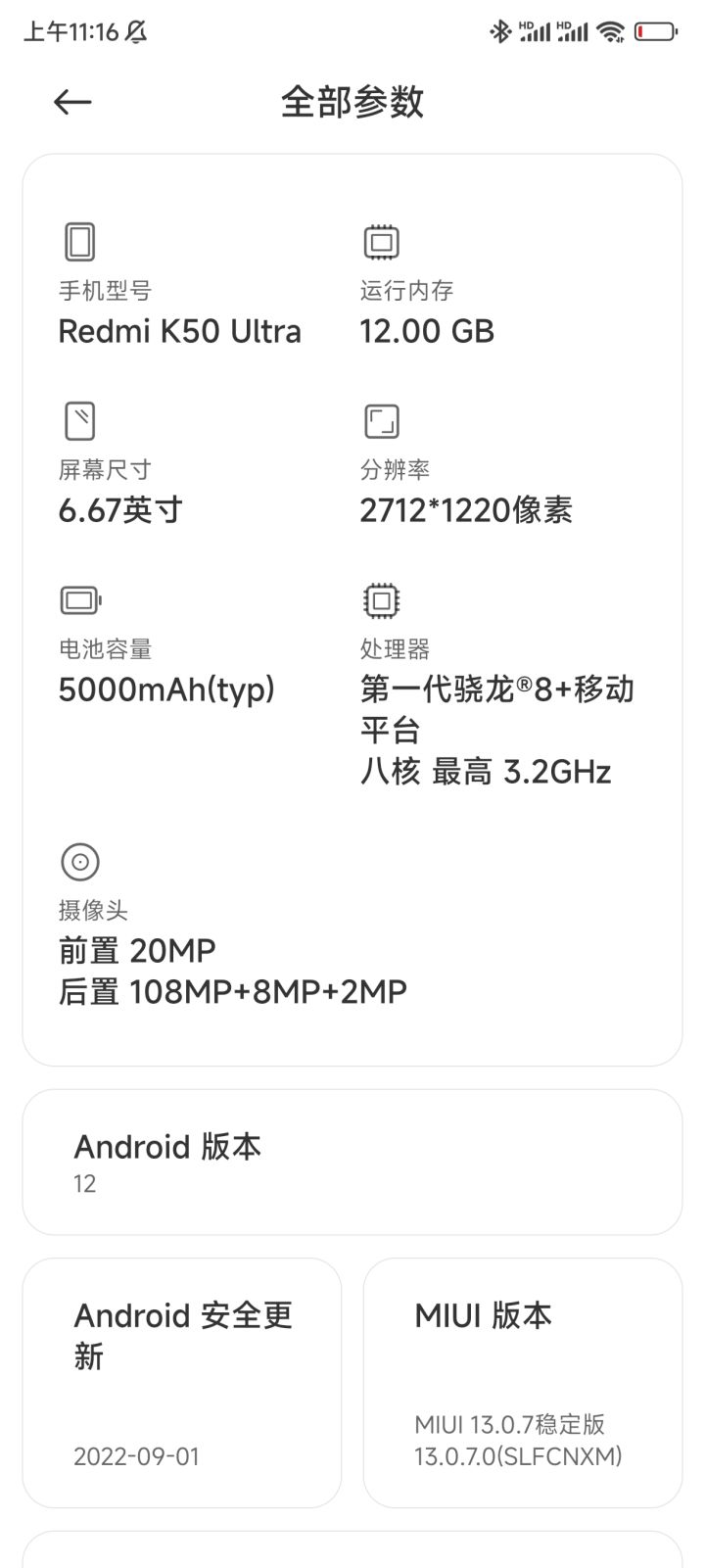Go back from the 全部参数 page
The height and width of the screenshot is (1568, 705).
(72, 102)
